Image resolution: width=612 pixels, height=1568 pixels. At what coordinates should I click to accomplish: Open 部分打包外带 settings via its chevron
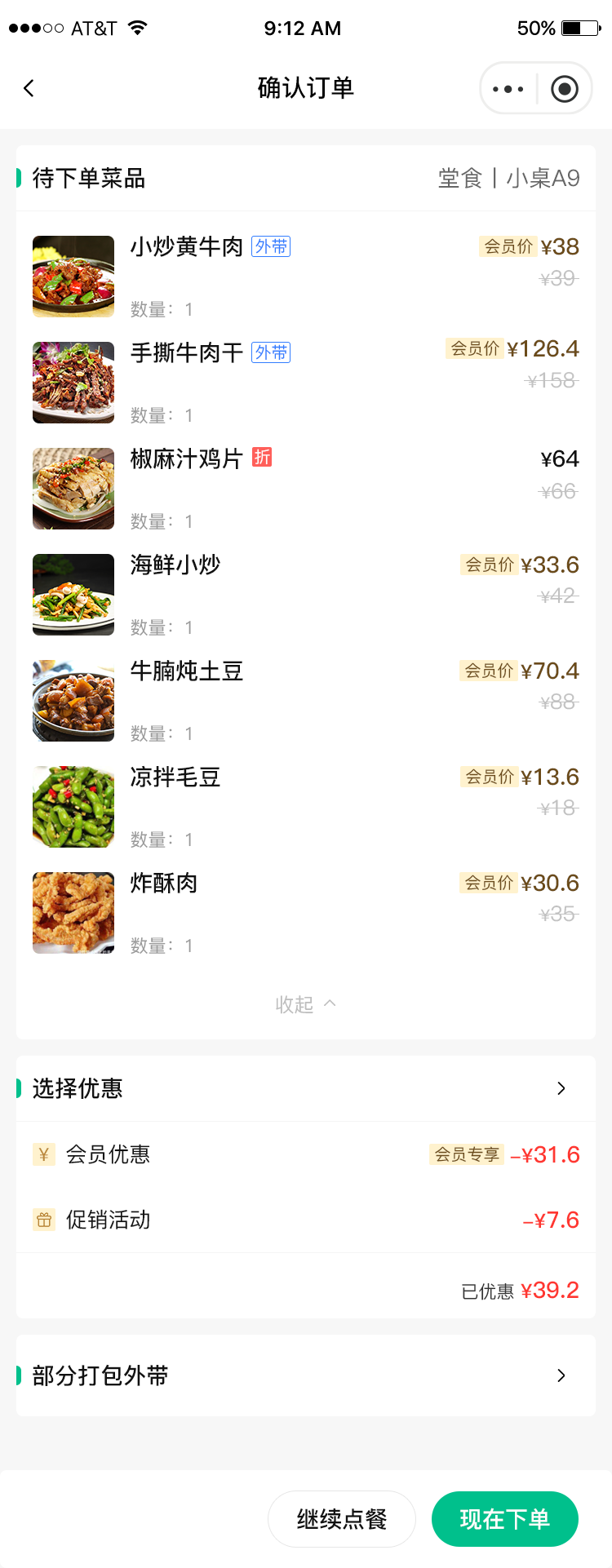tap(561, 1375)
